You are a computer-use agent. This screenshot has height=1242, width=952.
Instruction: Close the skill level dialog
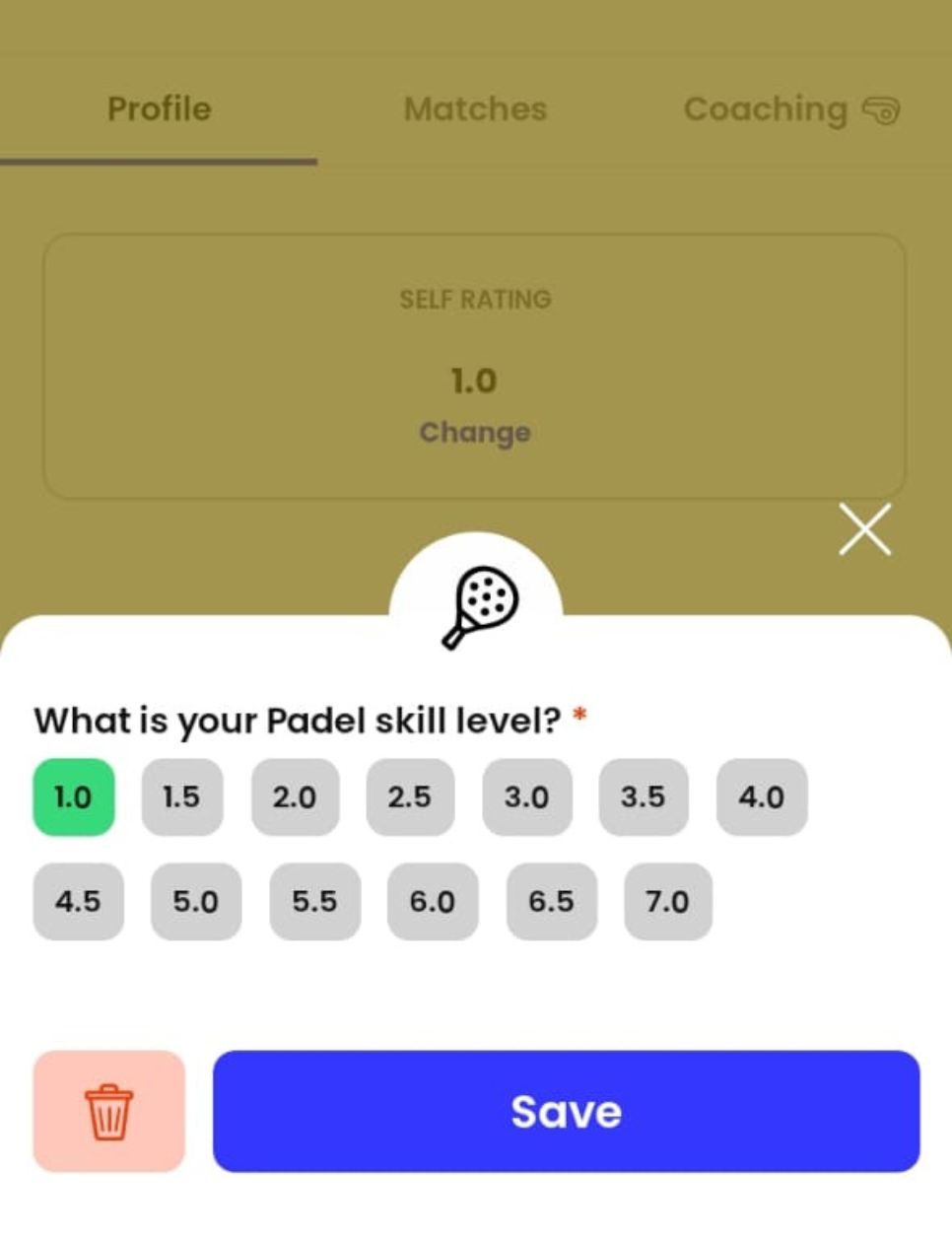pos(864,529)
